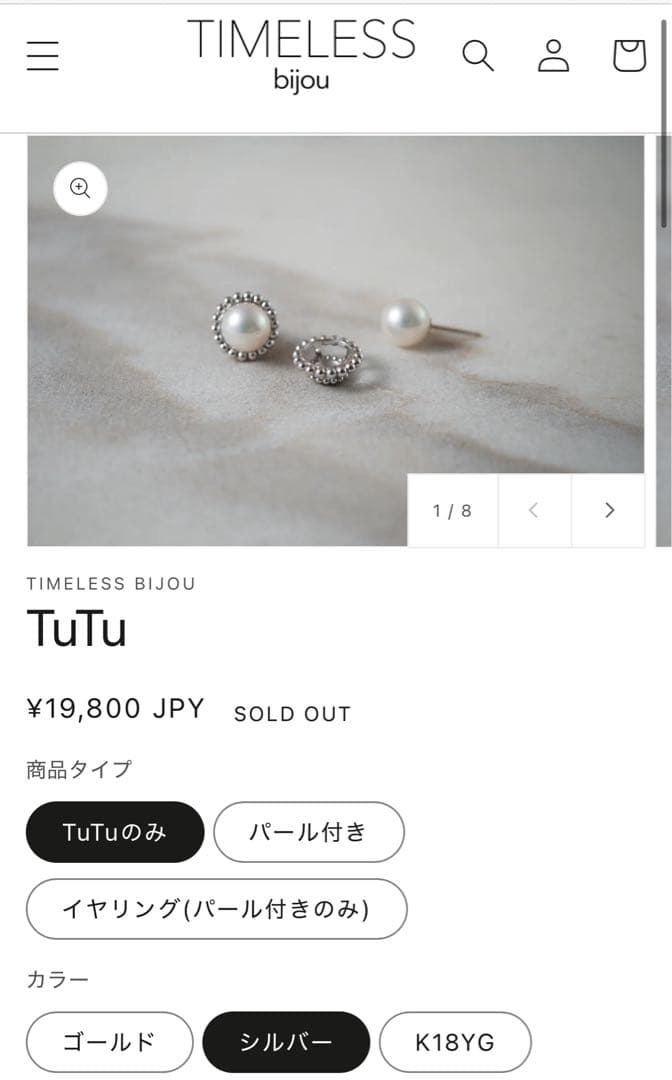Open the account login icon

coord(553,56)
